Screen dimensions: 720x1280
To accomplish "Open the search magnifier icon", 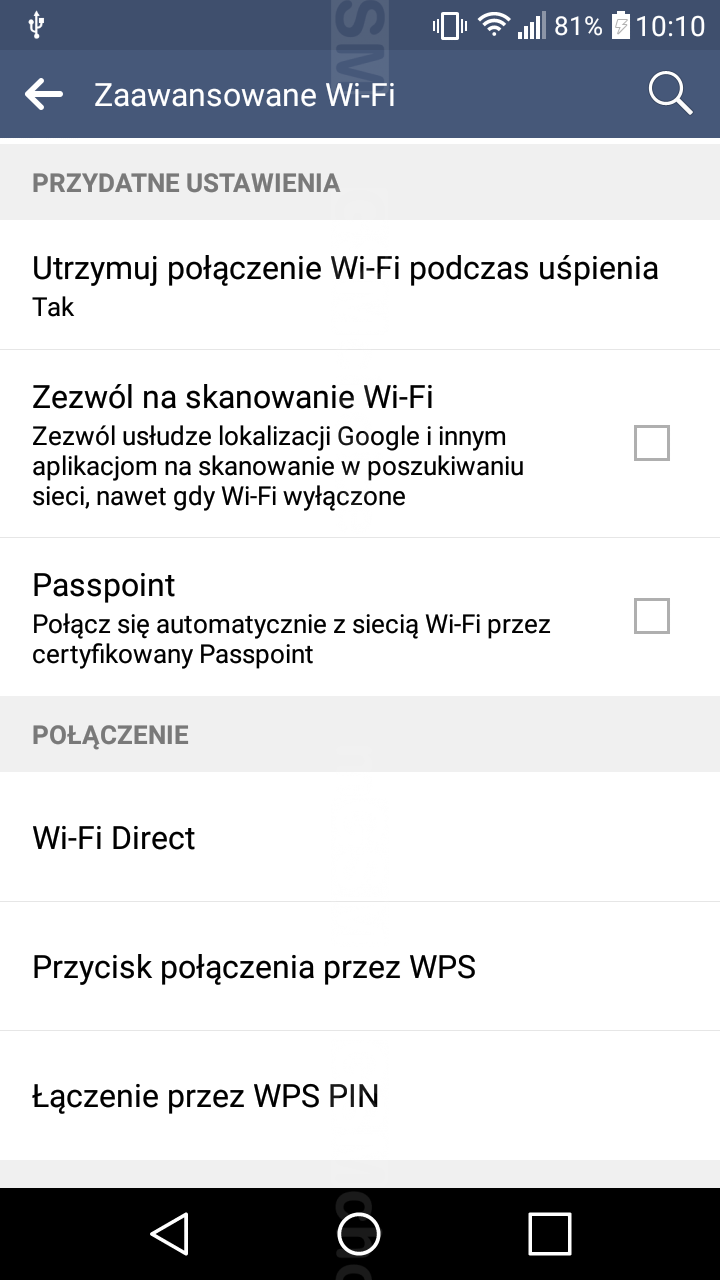I will tap(670, 94).
